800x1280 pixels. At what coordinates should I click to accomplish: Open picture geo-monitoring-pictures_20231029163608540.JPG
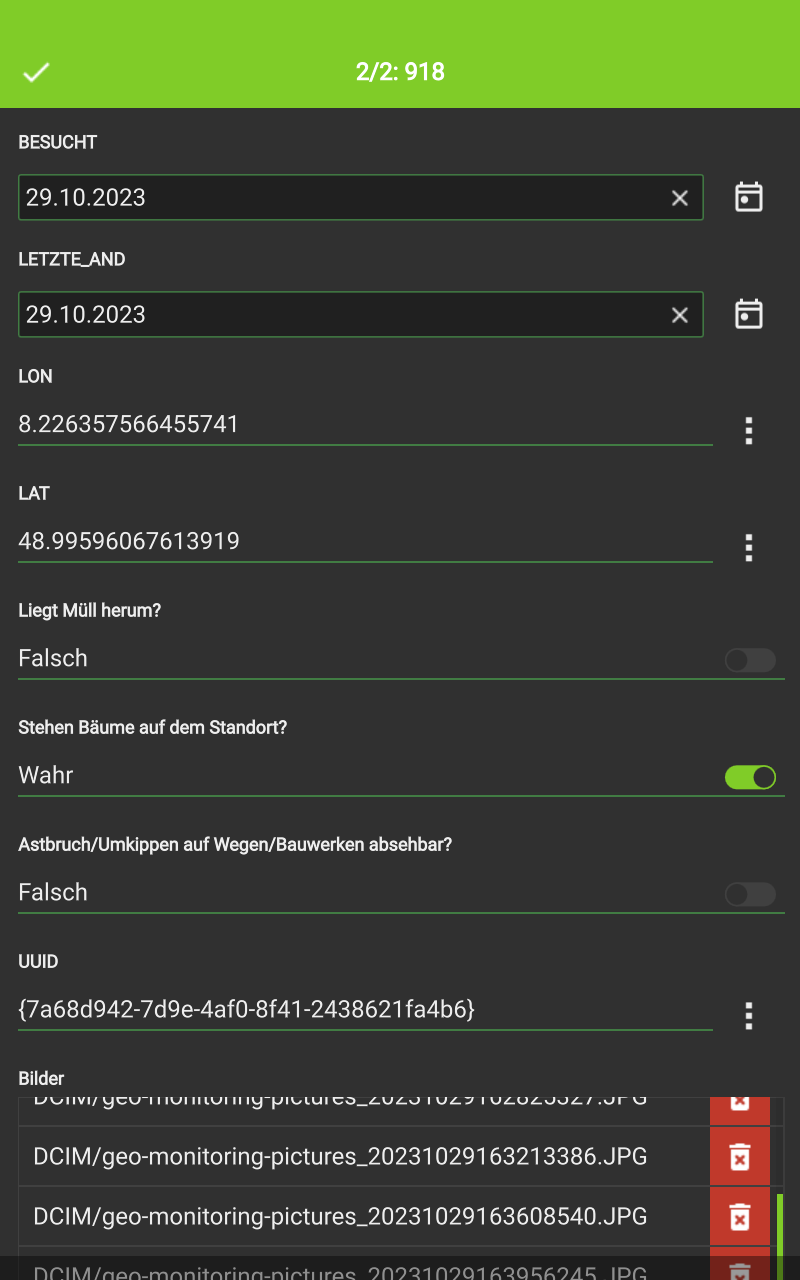[x=340, y=1217]
